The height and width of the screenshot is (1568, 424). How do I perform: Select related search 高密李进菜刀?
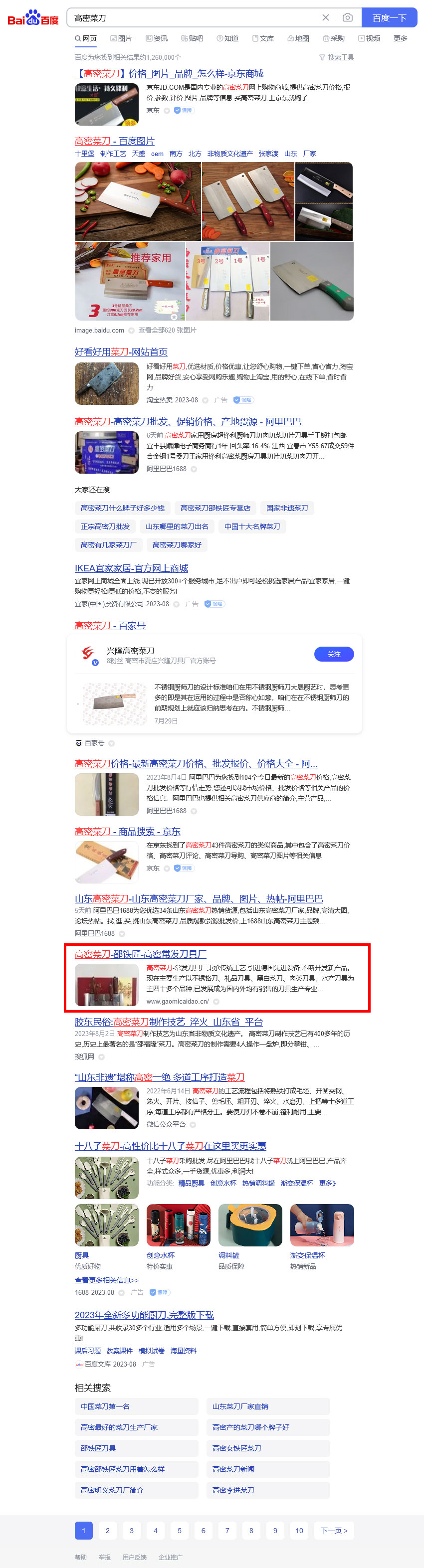(x=233, y=1490)
